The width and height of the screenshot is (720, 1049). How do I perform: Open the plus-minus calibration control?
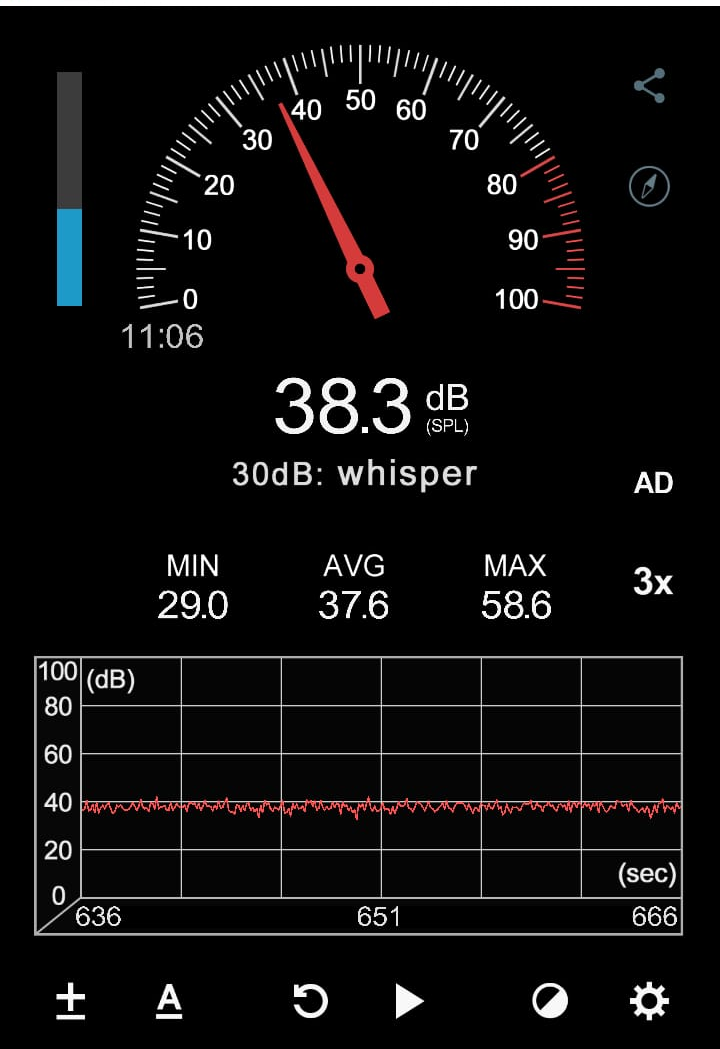coord(70,1000)
